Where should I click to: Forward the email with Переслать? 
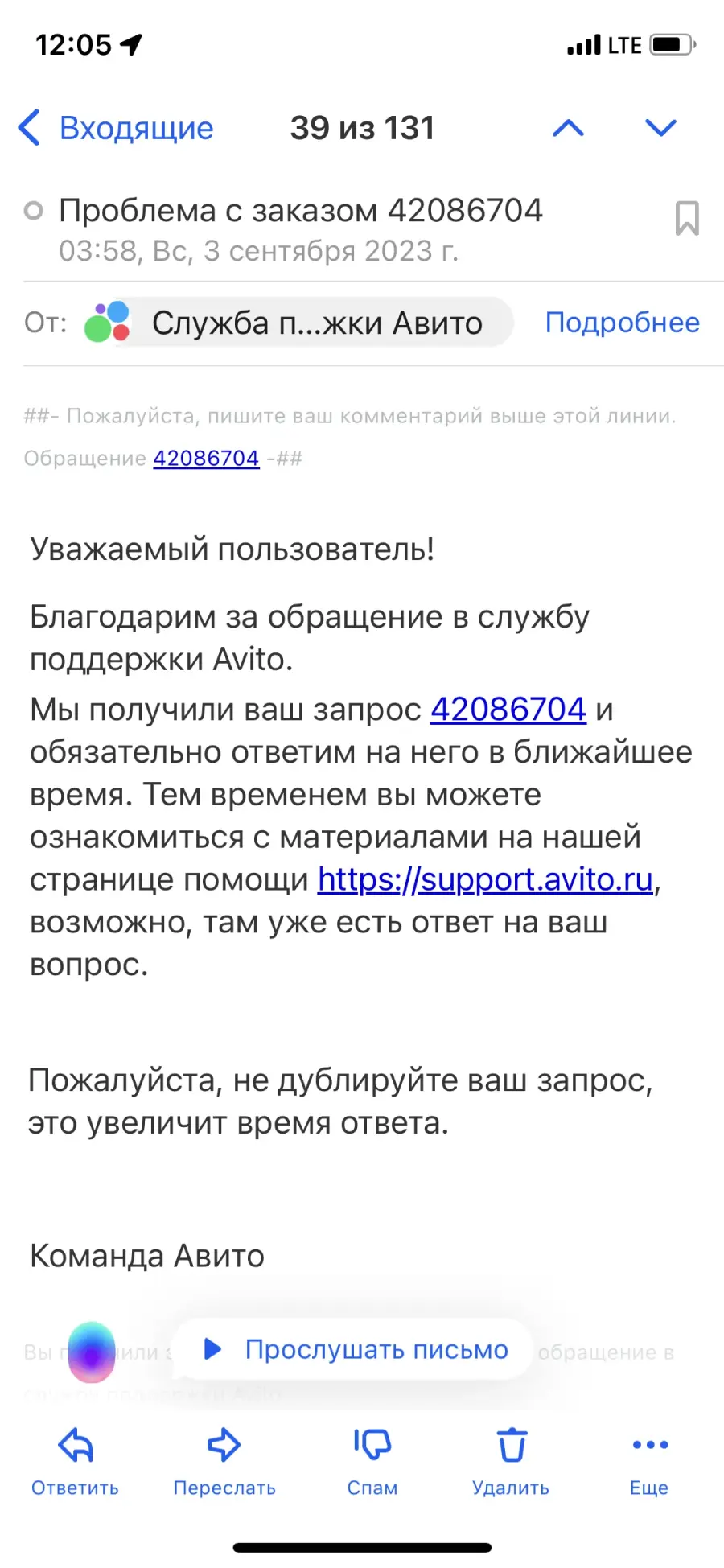(x=224, y=1461)
